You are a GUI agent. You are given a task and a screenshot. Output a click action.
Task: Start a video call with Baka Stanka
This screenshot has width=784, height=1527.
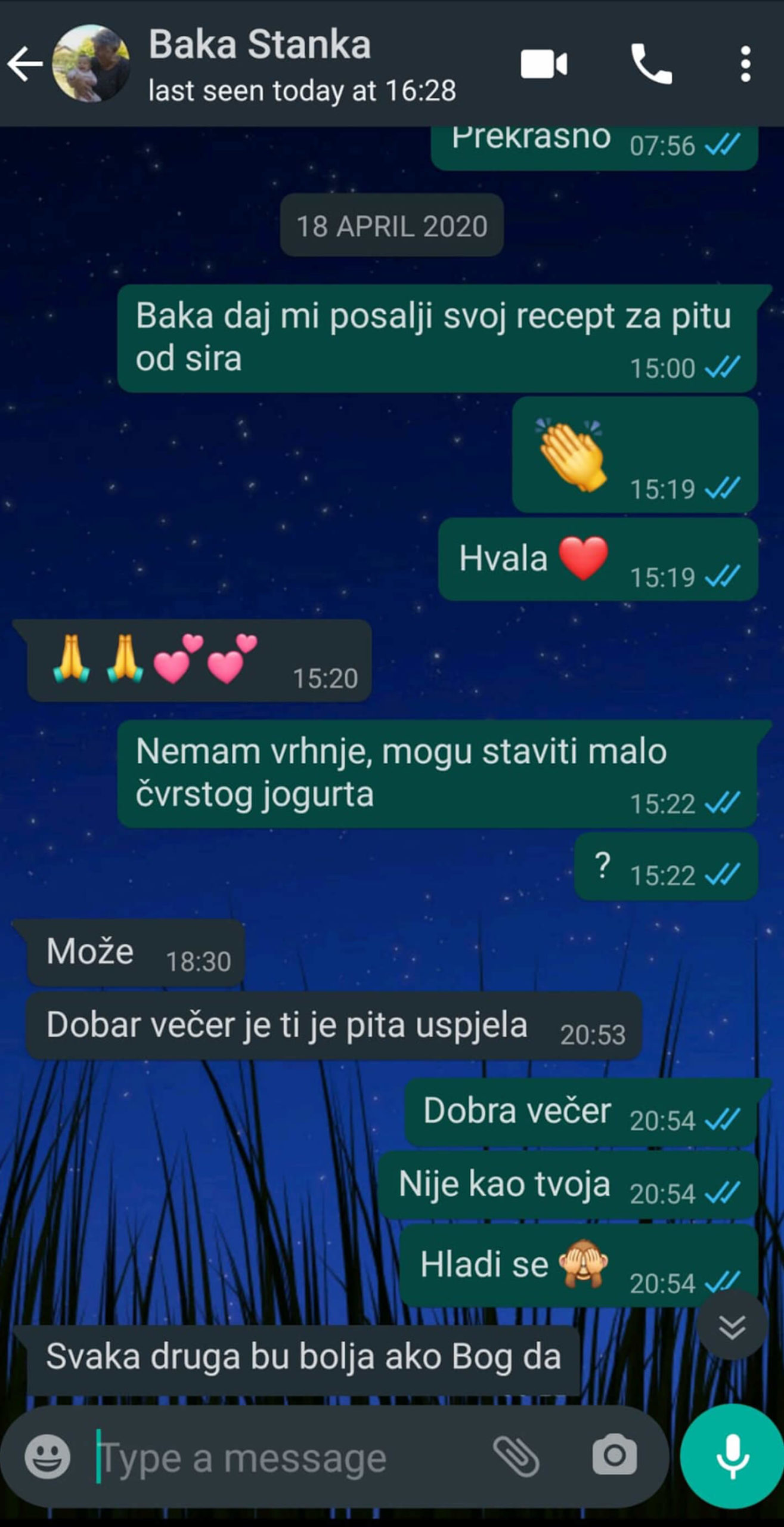tap(544, 64)
